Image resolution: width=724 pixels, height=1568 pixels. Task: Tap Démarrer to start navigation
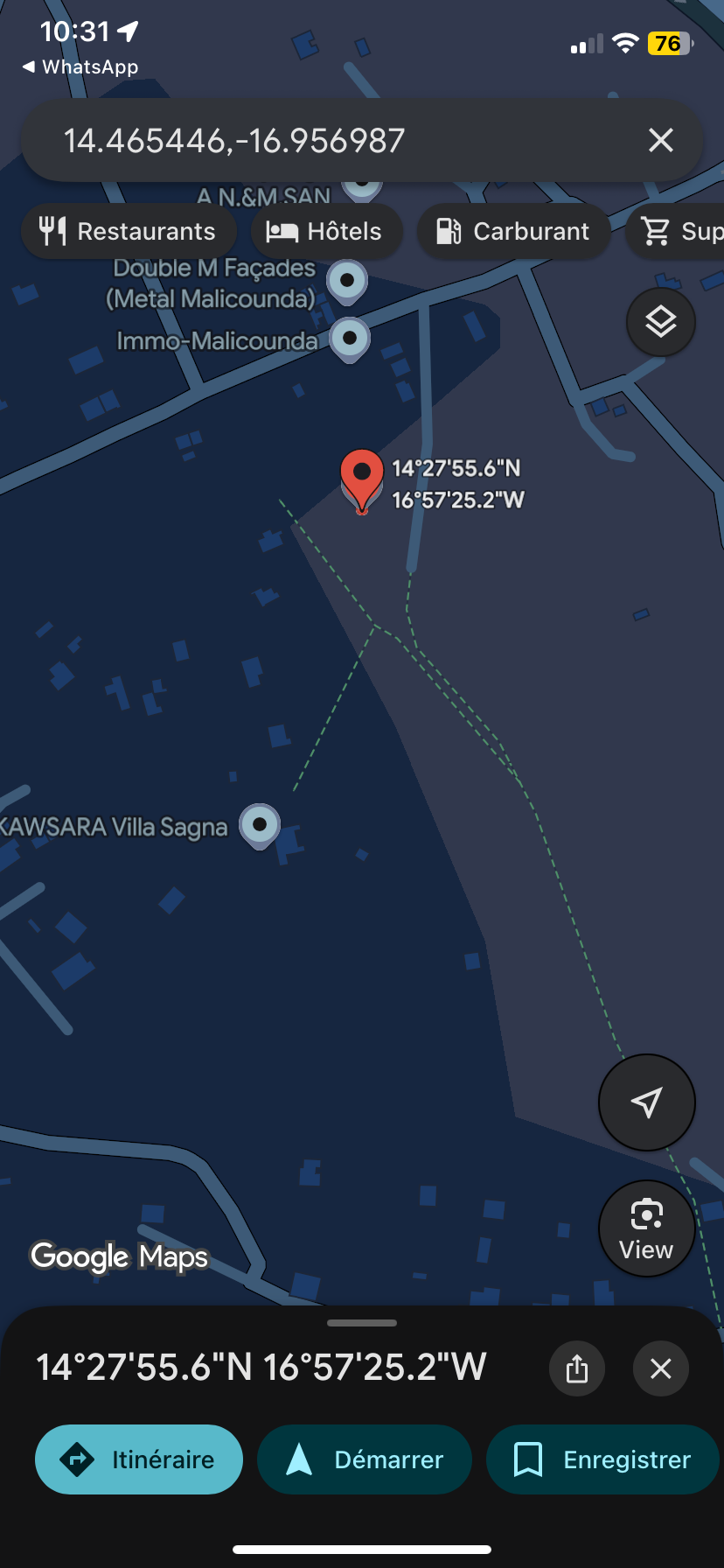coord(365,1459)
